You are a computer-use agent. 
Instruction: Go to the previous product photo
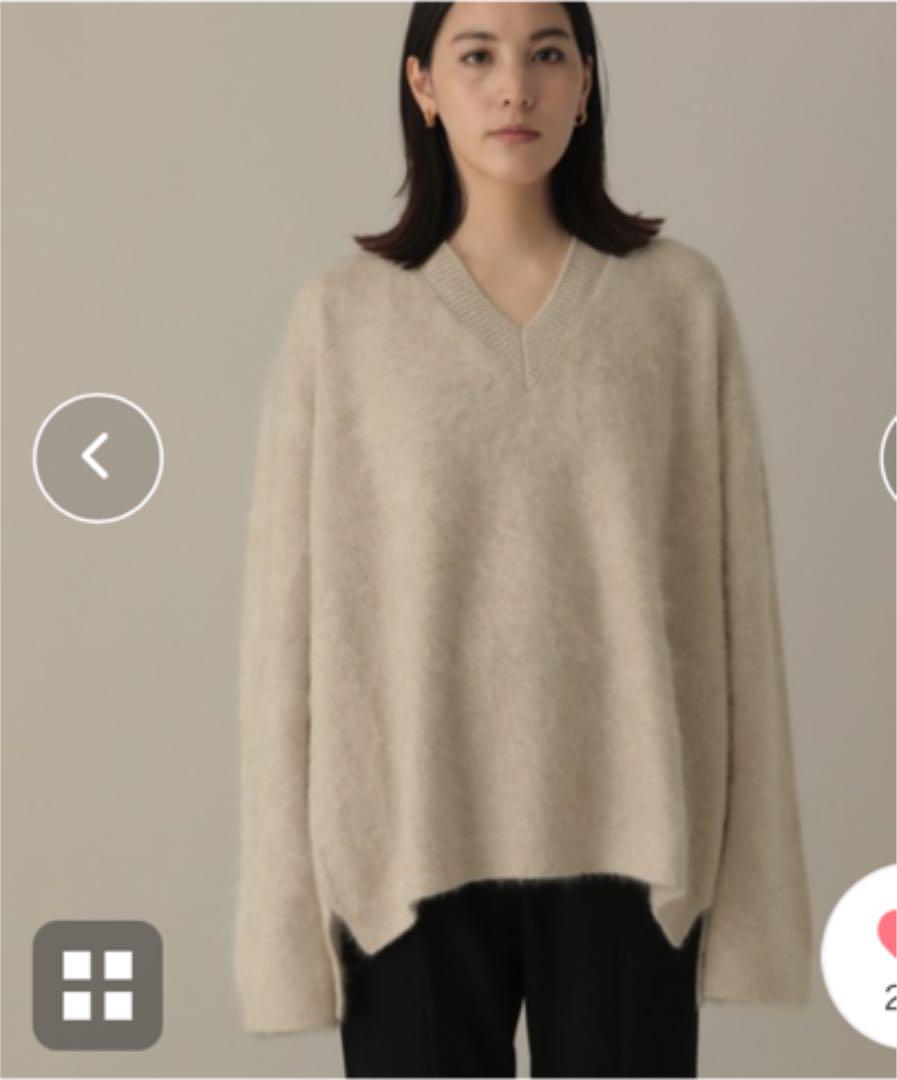pyautogui.click(x=98, y=458)
